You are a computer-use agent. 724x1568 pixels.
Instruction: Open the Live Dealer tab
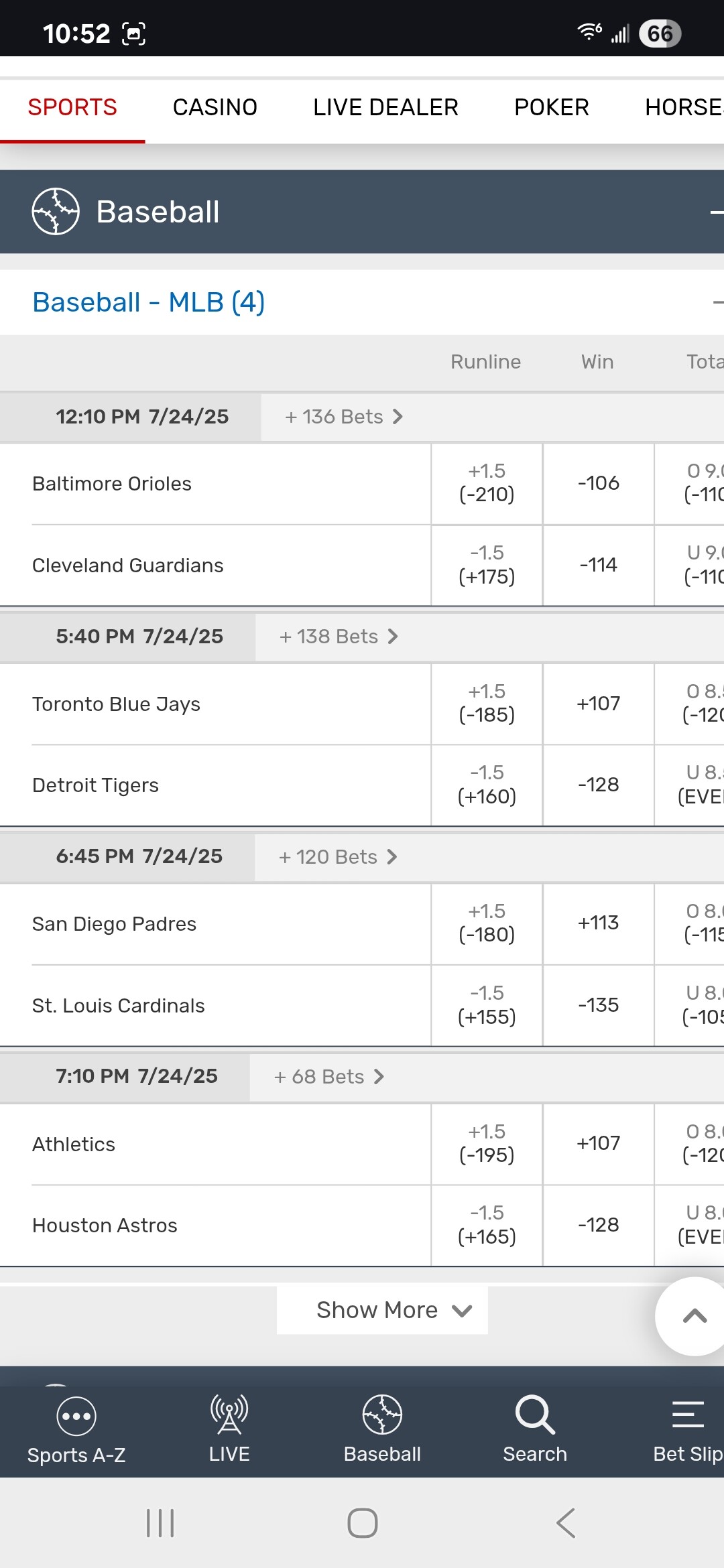point(385,107)
